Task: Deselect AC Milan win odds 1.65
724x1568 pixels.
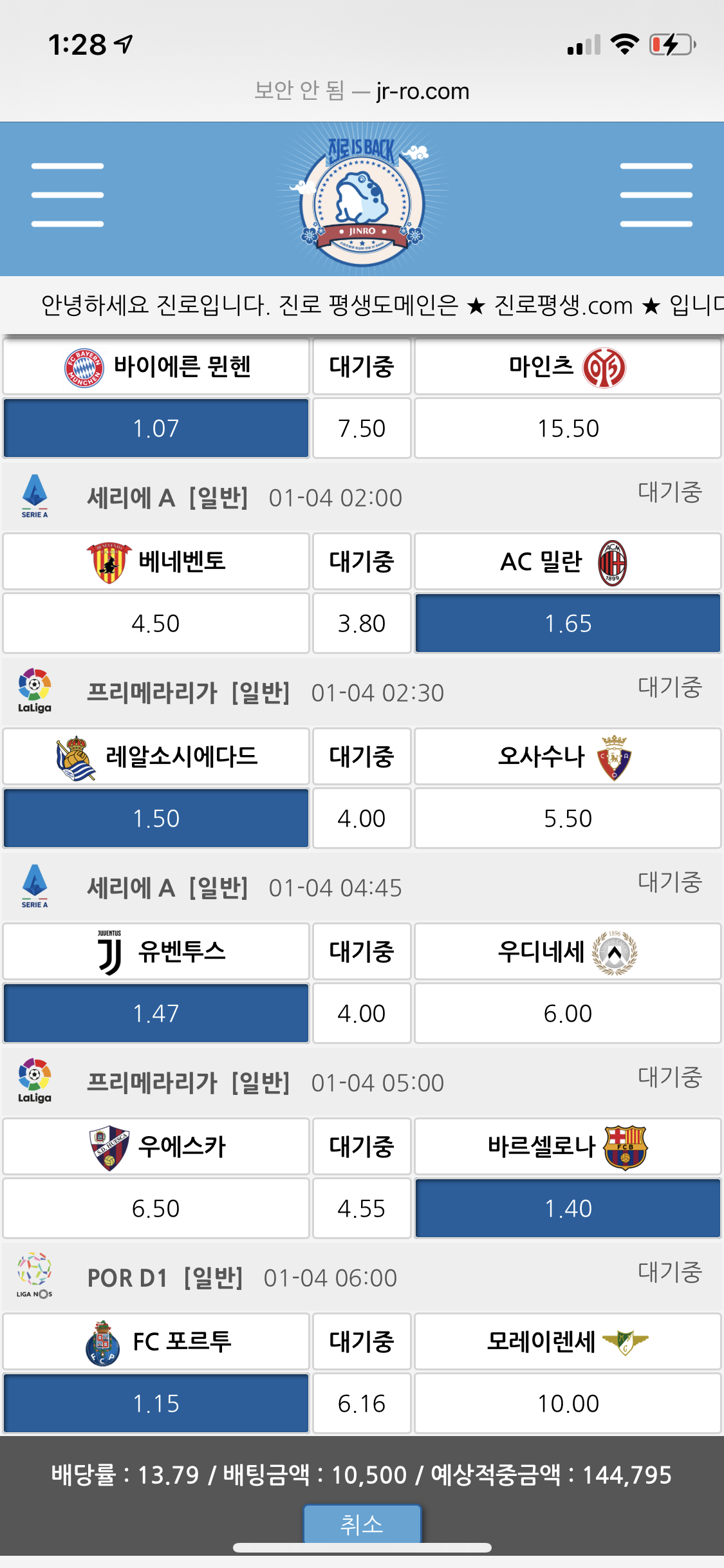Action: point(568,623)
